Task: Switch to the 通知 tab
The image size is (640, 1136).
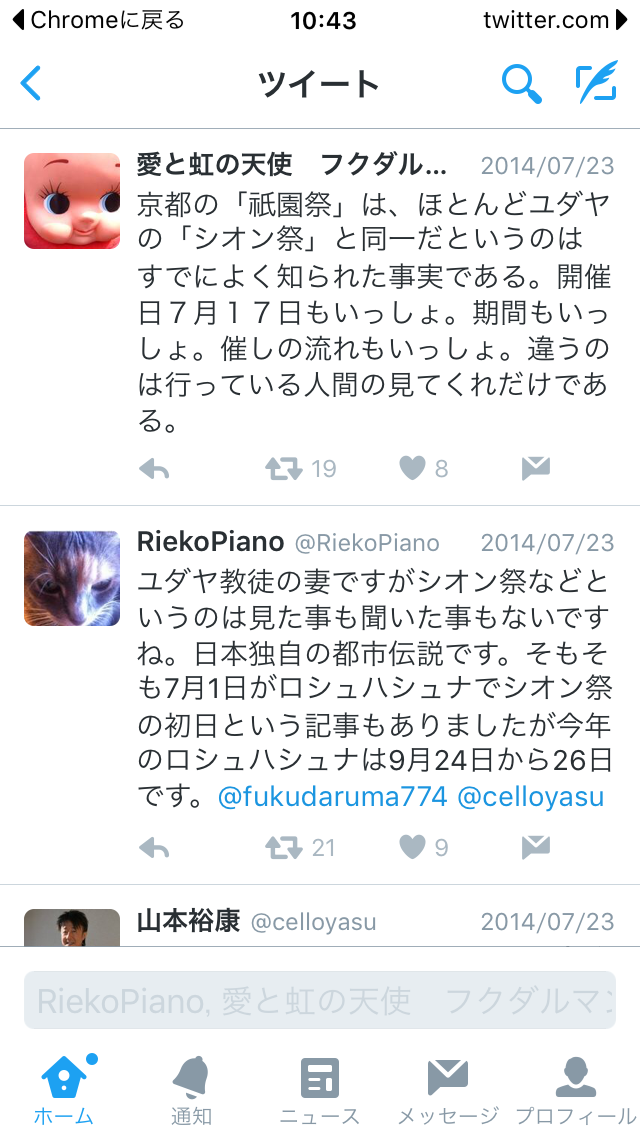Action: coord(192,1090)
